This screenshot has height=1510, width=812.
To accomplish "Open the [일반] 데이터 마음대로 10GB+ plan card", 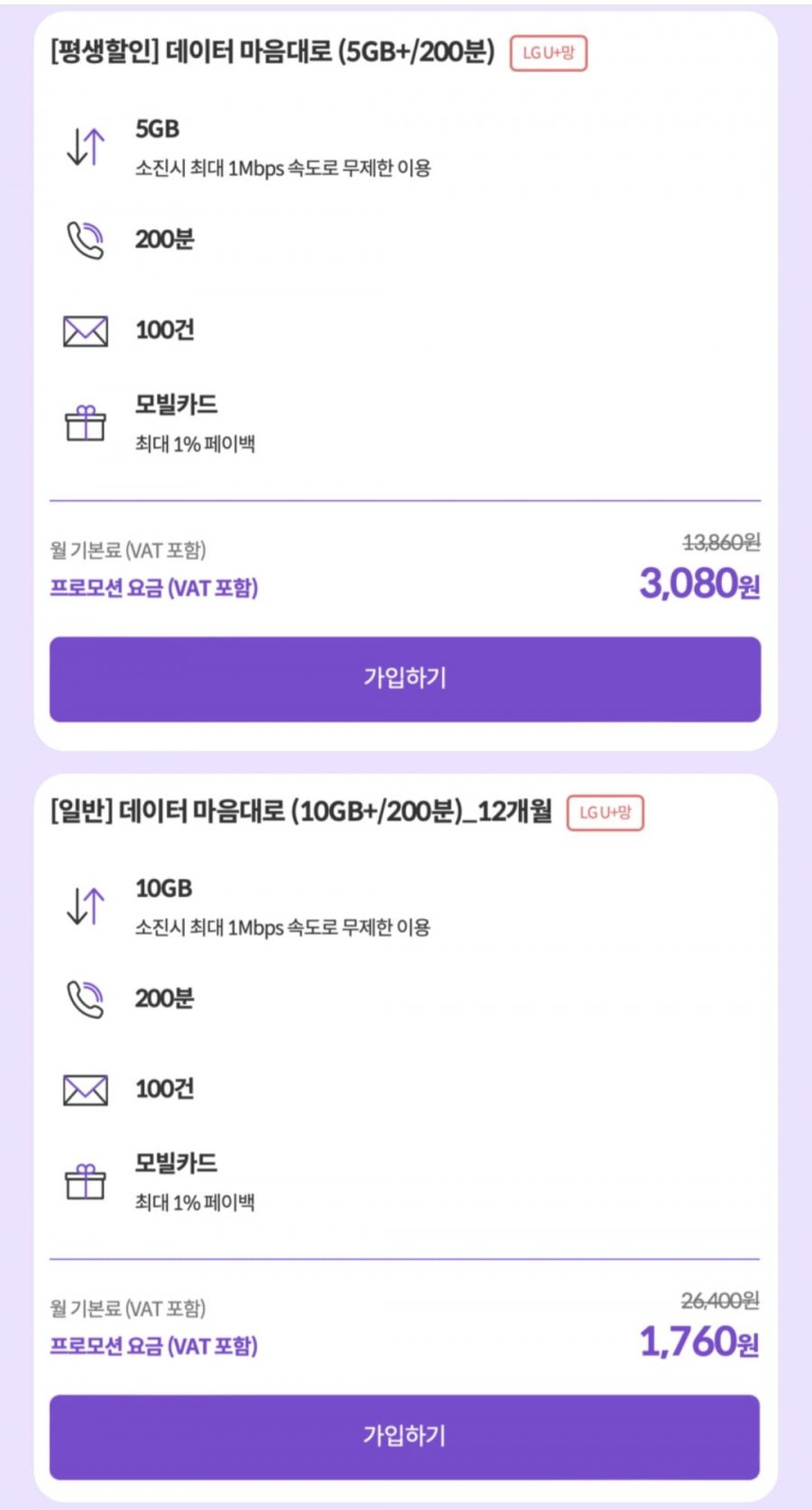I will coord(300,811).
